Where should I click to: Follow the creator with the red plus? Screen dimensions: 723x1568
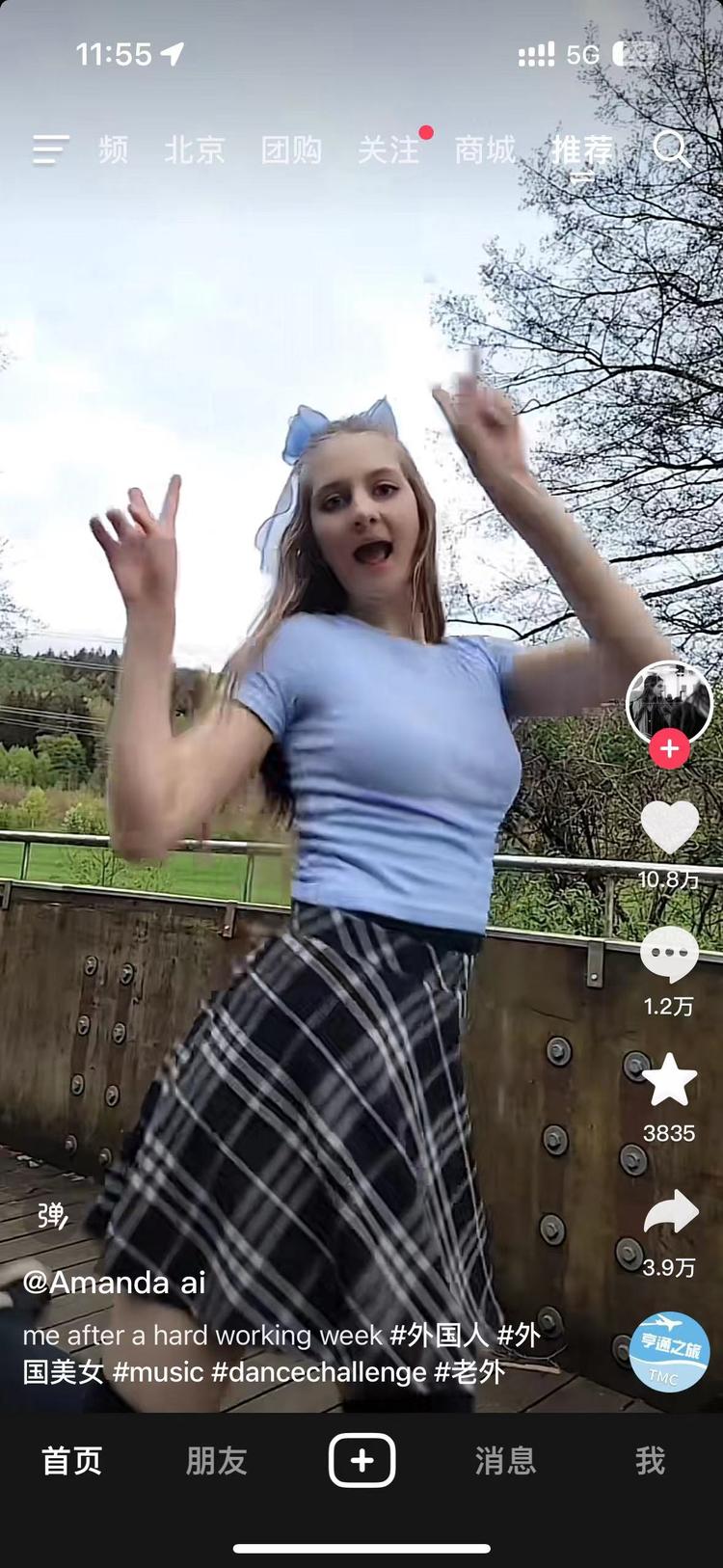(x=669, y=748)
